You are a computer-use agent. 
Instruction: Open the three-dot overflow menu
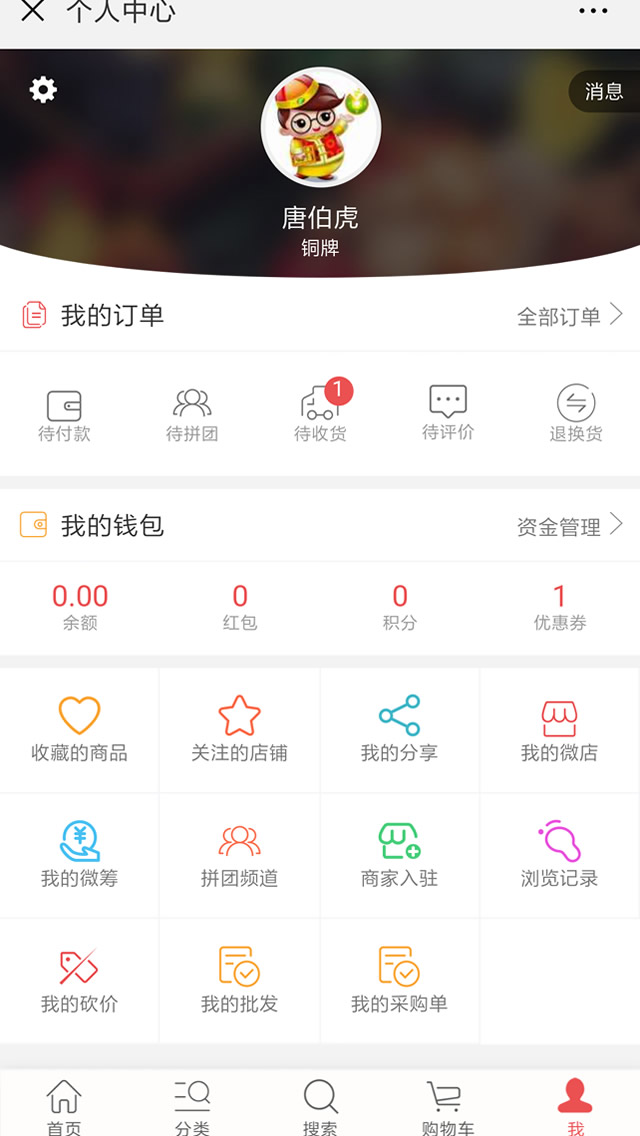593,11
